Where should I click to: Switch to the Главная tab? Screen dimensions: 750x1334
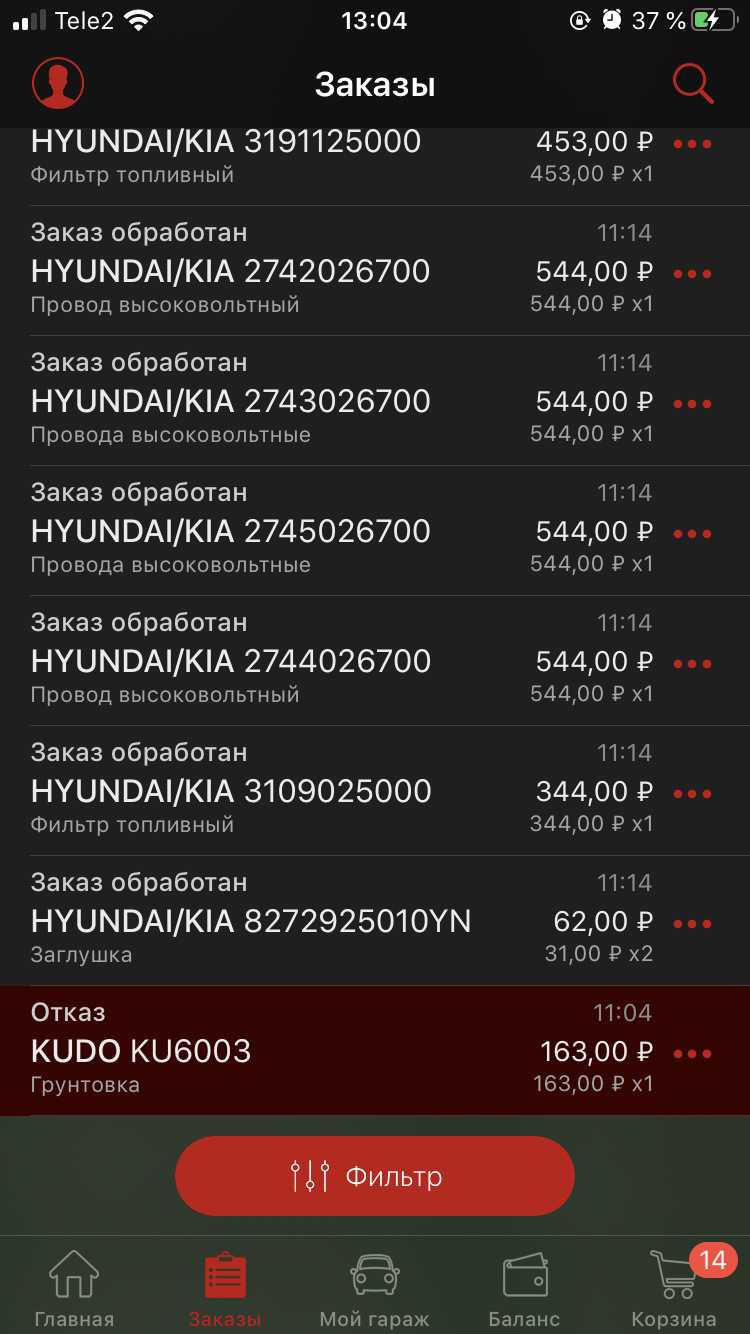(74, 1288)
